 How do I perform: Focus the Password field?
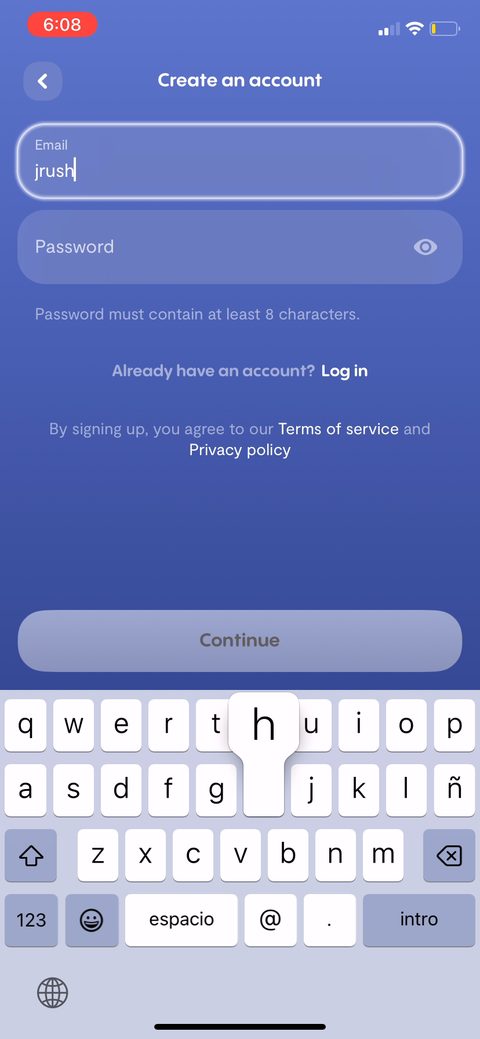(239, 247)
